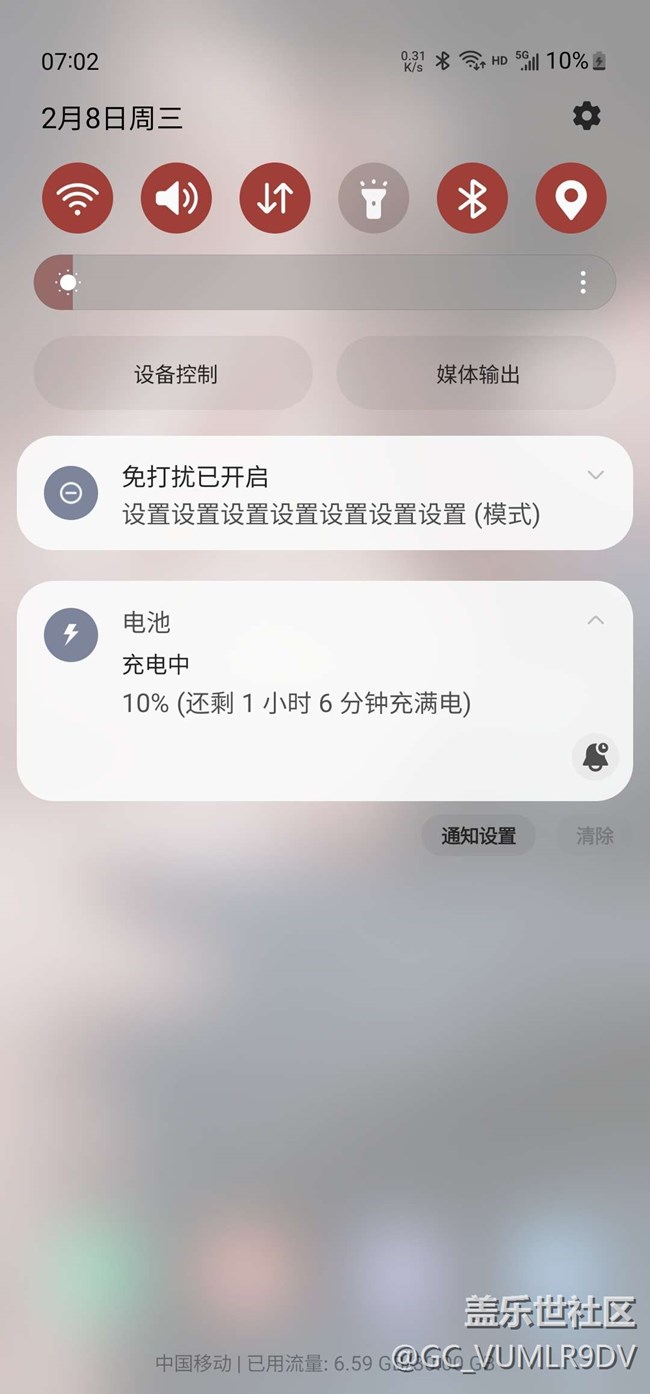
Task: Tap 清除 to clear notifications
Action: 595,836
